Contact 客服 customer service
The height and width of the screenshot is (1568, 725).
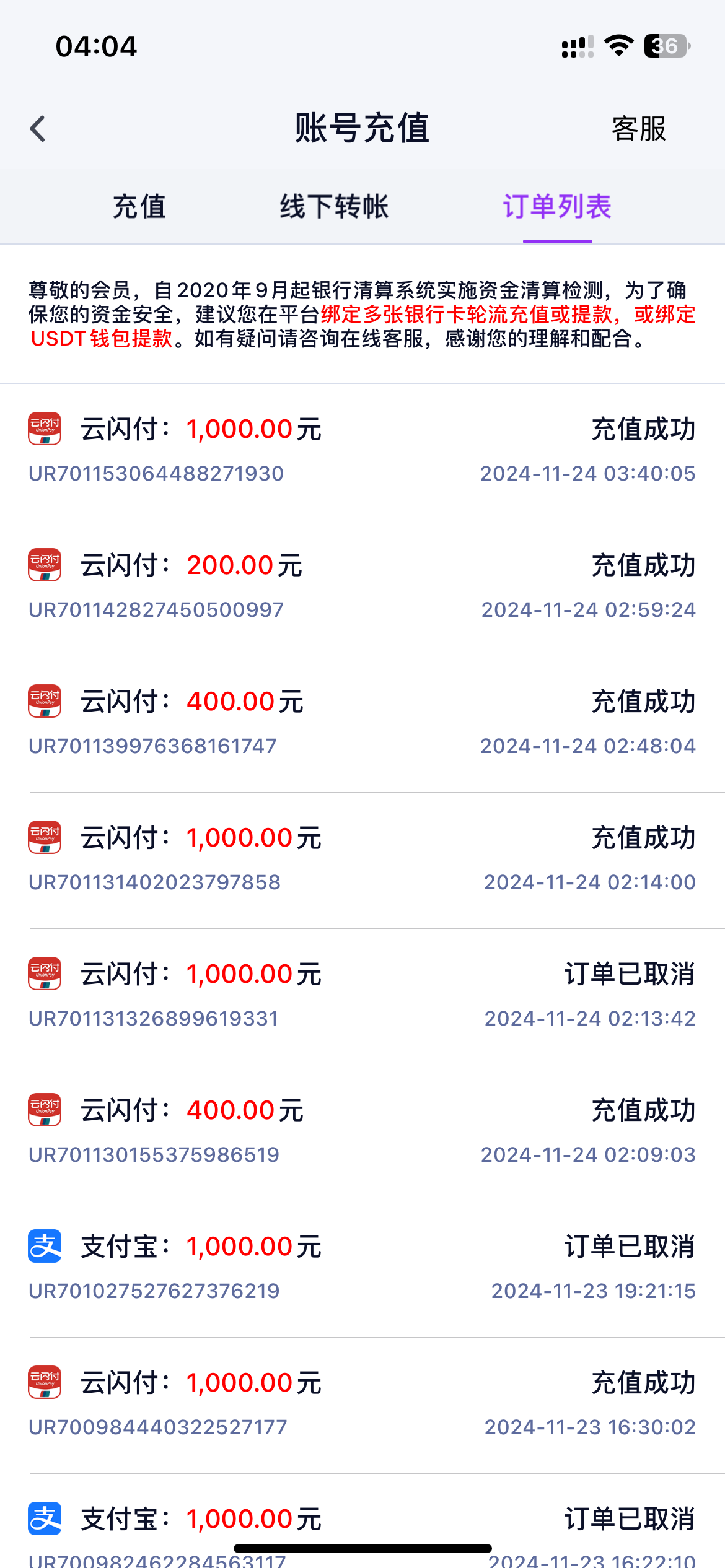point(638,129)
